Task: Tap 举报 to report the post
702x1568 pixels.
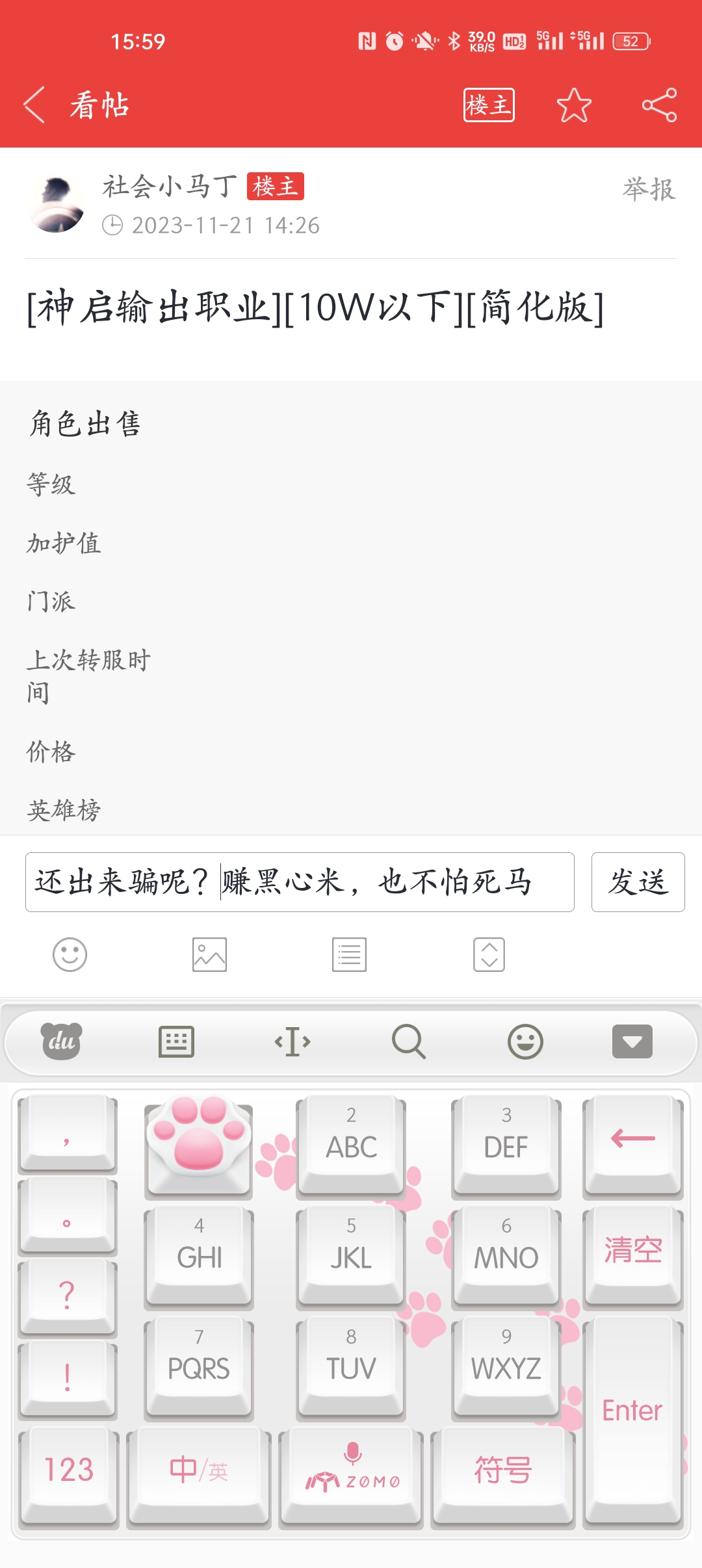Action: (649, 189)
